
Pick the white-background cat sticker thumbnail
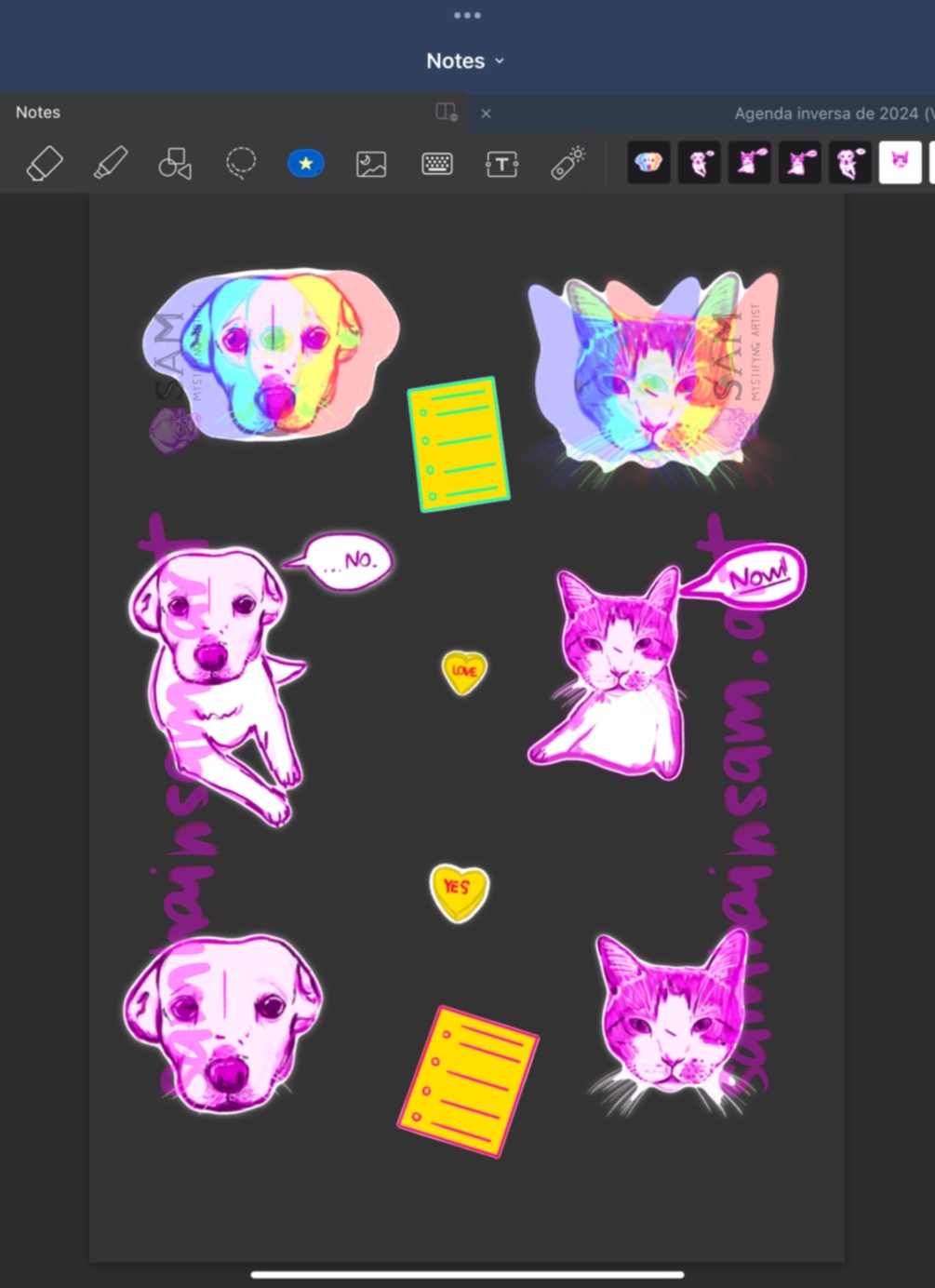[x=900, y=163]
